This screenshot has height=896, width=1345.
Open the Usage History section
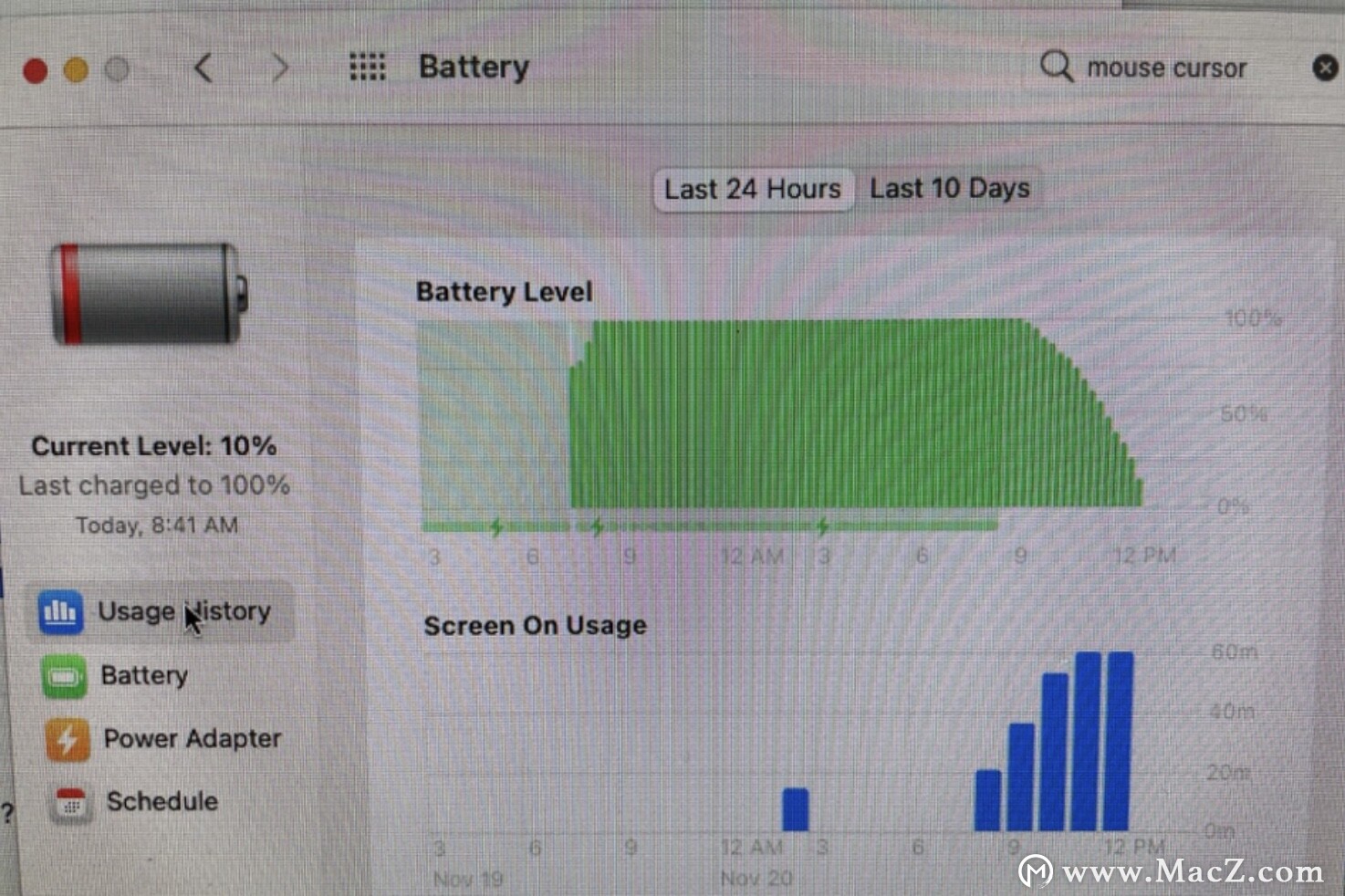tap(160, 611)
